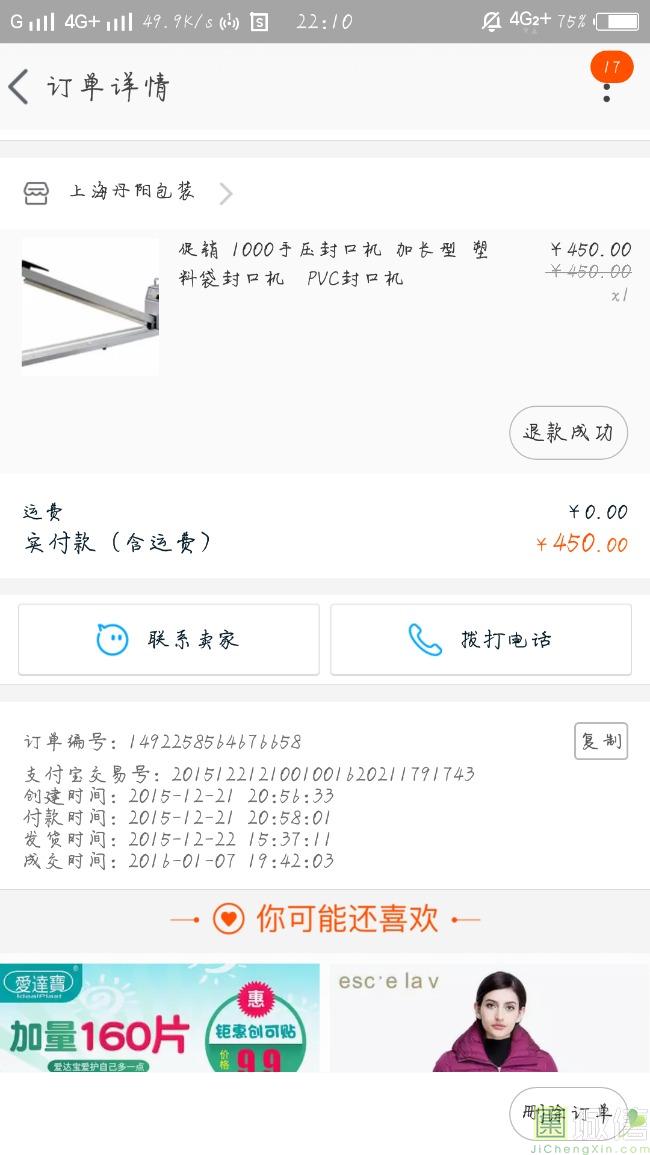Screen dimensions: 650x1155
Task: Contact the seller via 联系卖家
Action: pyautogui.click(x=168, y=639)
